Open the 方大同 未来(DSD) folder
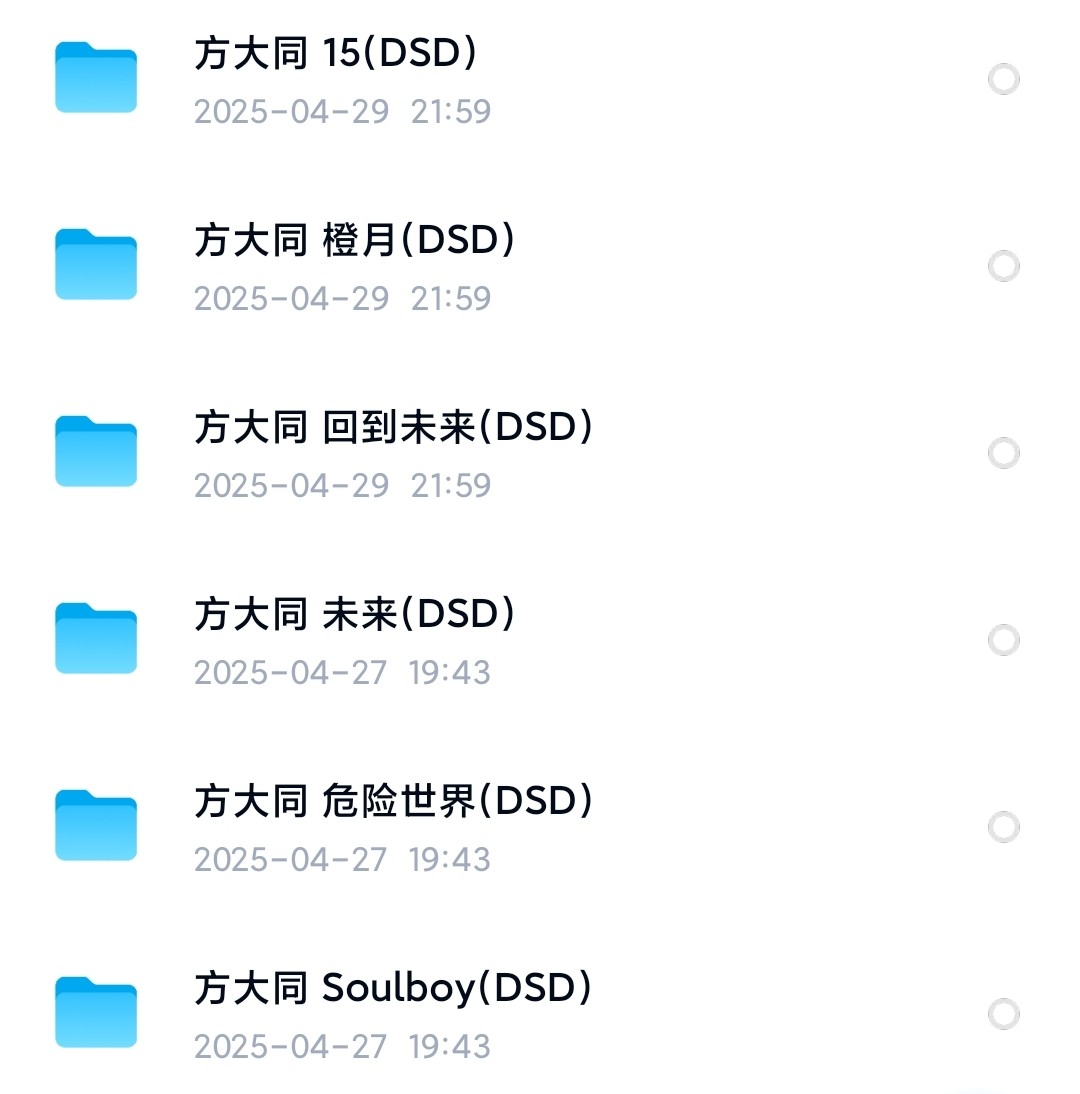This screenshot has height=1094, width=1080. point(354,615)
